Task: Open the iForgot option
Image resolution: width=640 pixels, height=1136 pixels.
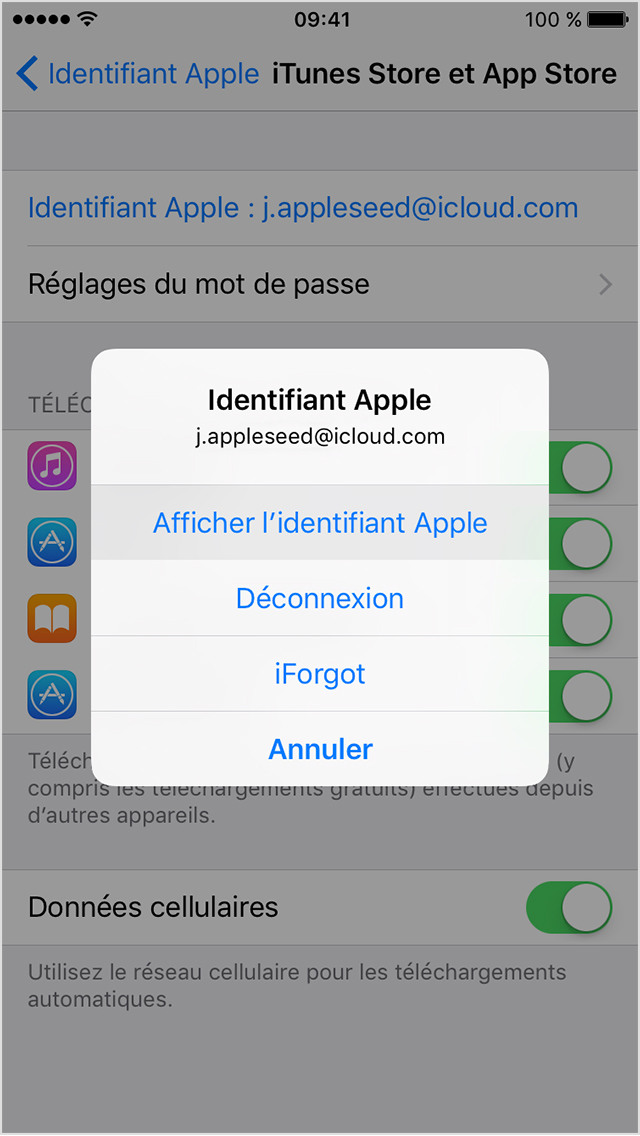Action: 320,674
